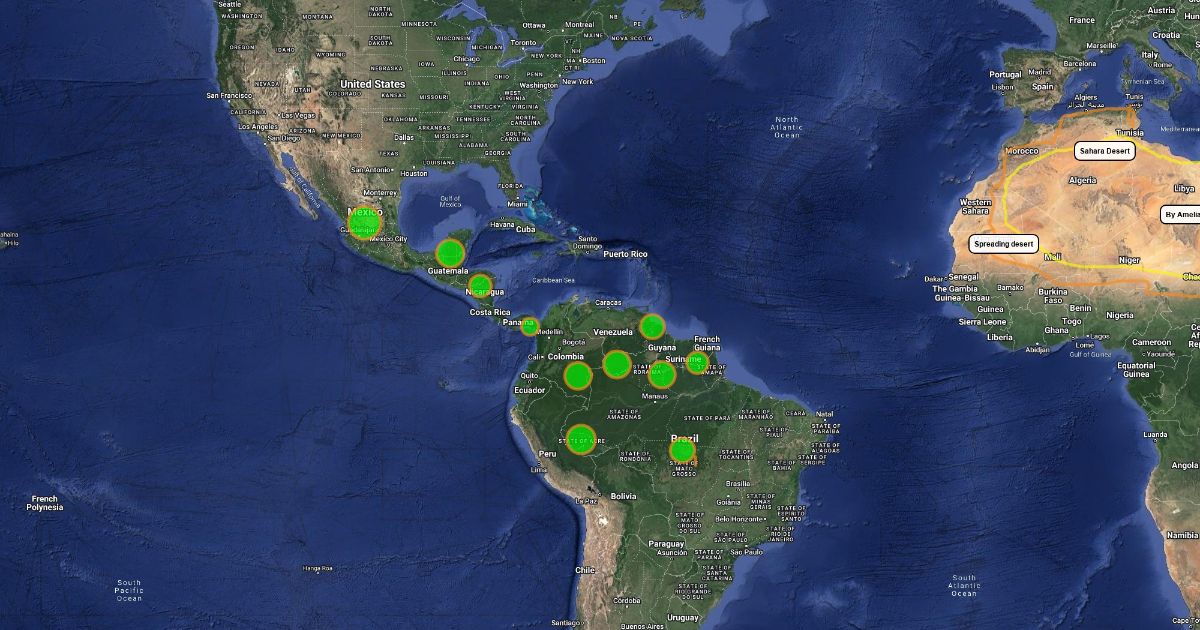Open the Spreading desert label
The image size is (1200, 630).
pos(1004,244)
